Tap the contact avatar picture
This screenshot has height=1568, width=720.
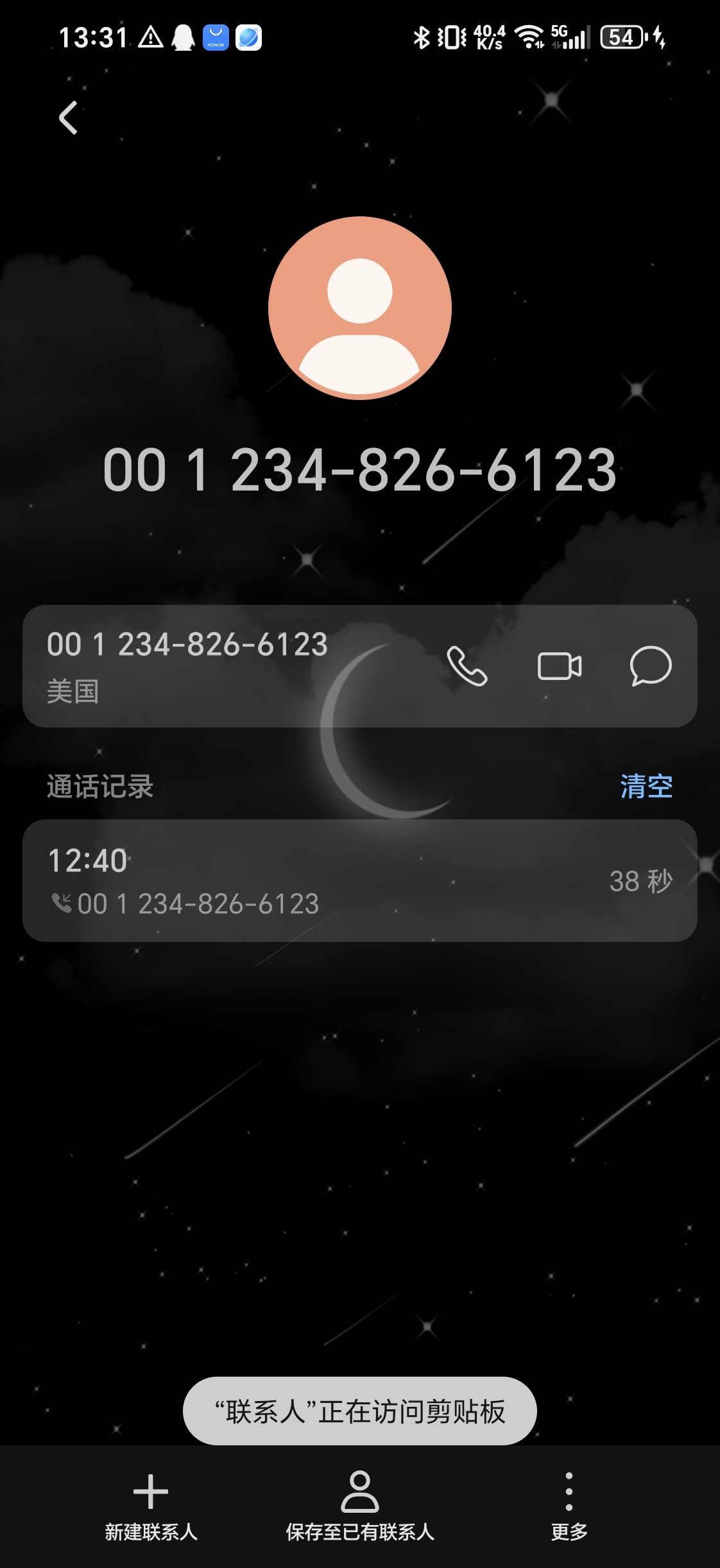tap(359, 308)
